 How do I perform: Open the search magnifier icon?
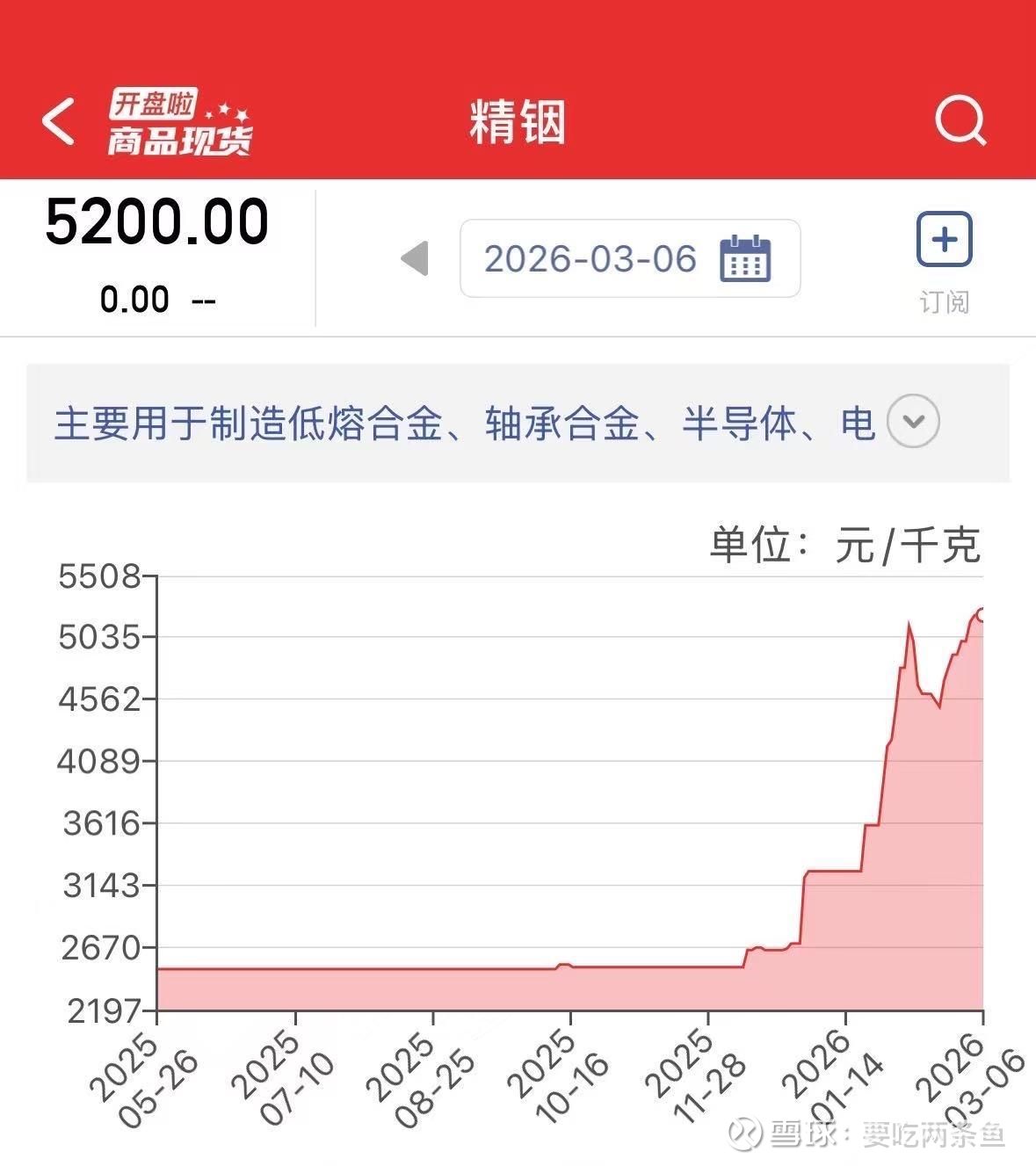click(960, 119)
